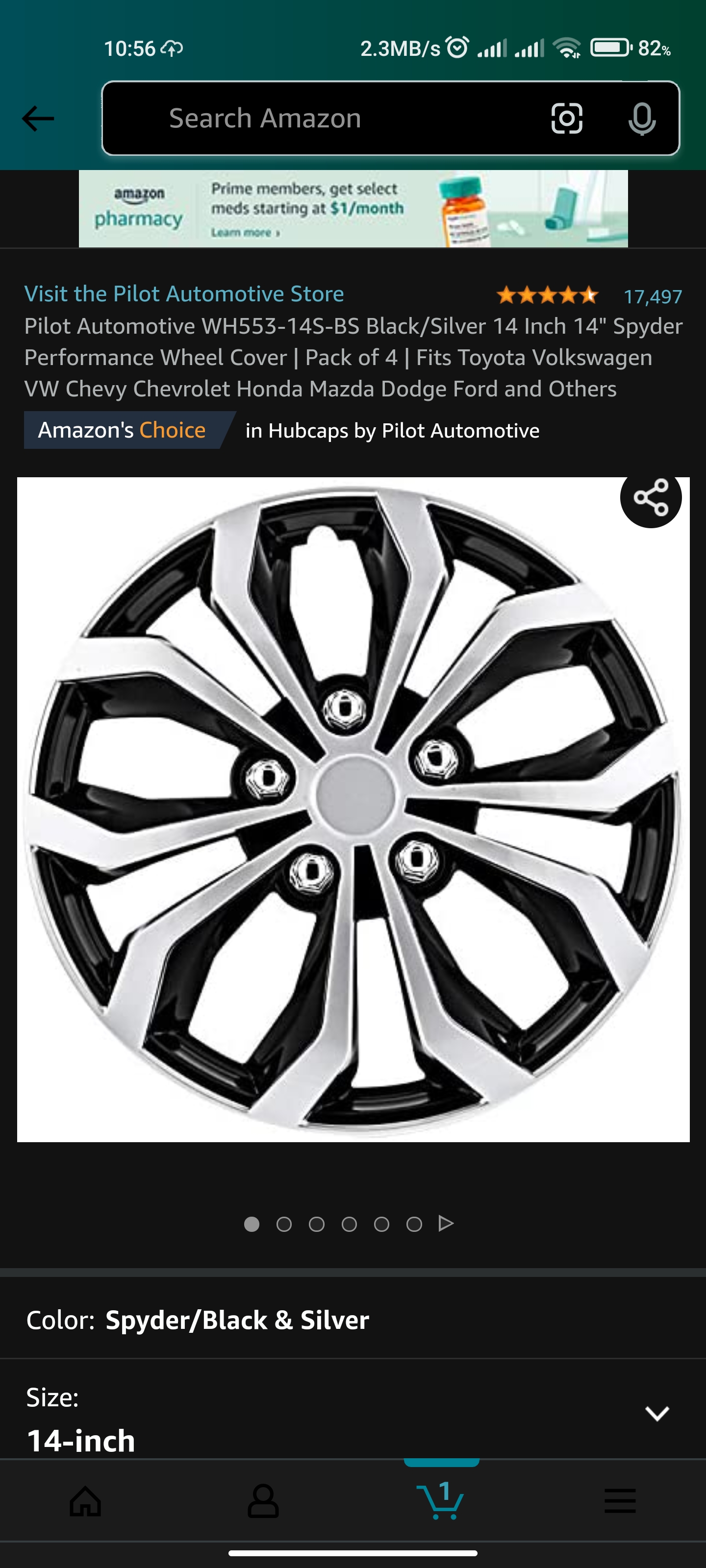Open camera lens search
Viewport: 706px width, 1568px height.
[566, 118]
